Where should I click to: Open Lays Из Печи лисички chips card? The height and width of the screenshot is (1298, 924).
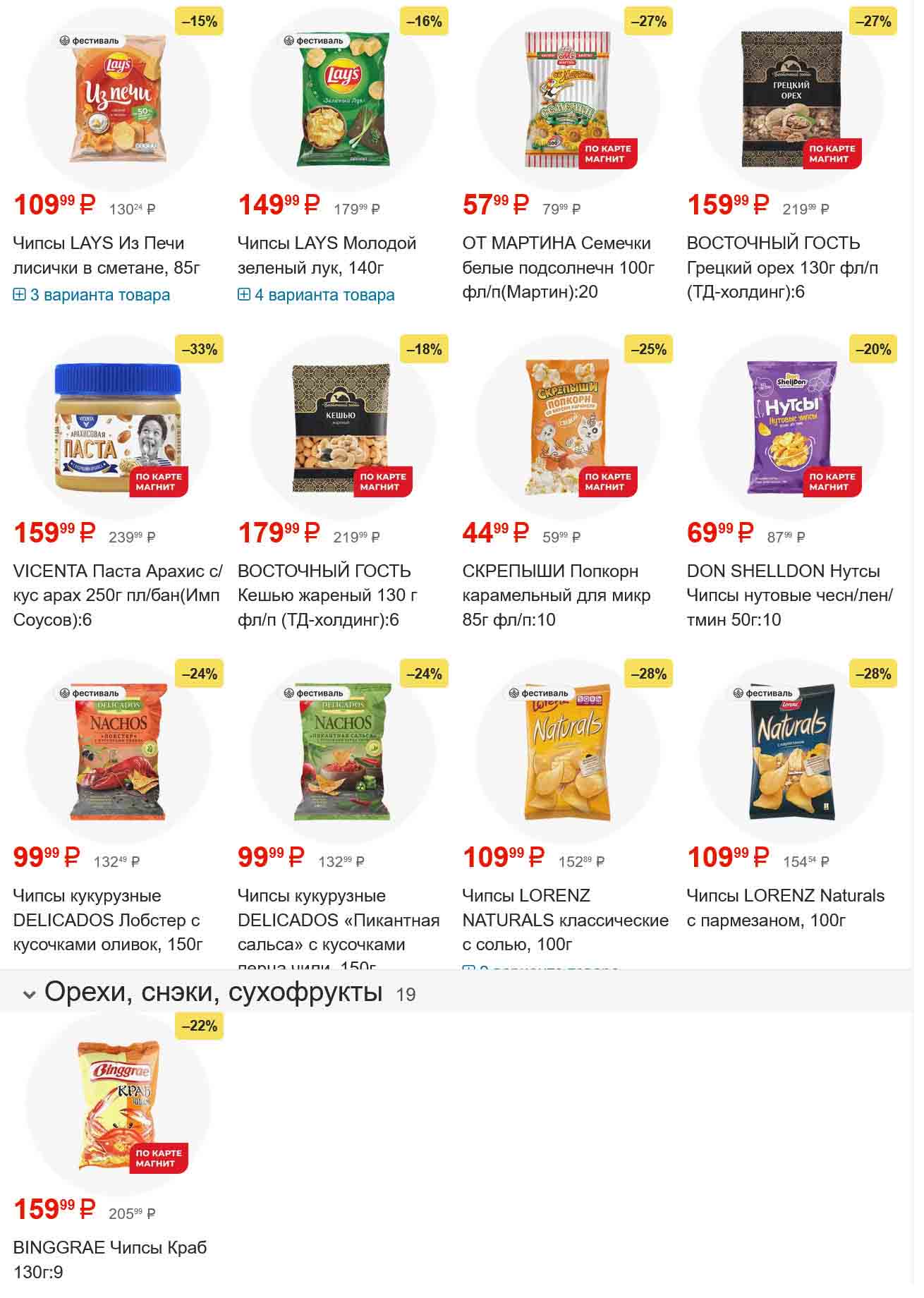click(118, 99)
